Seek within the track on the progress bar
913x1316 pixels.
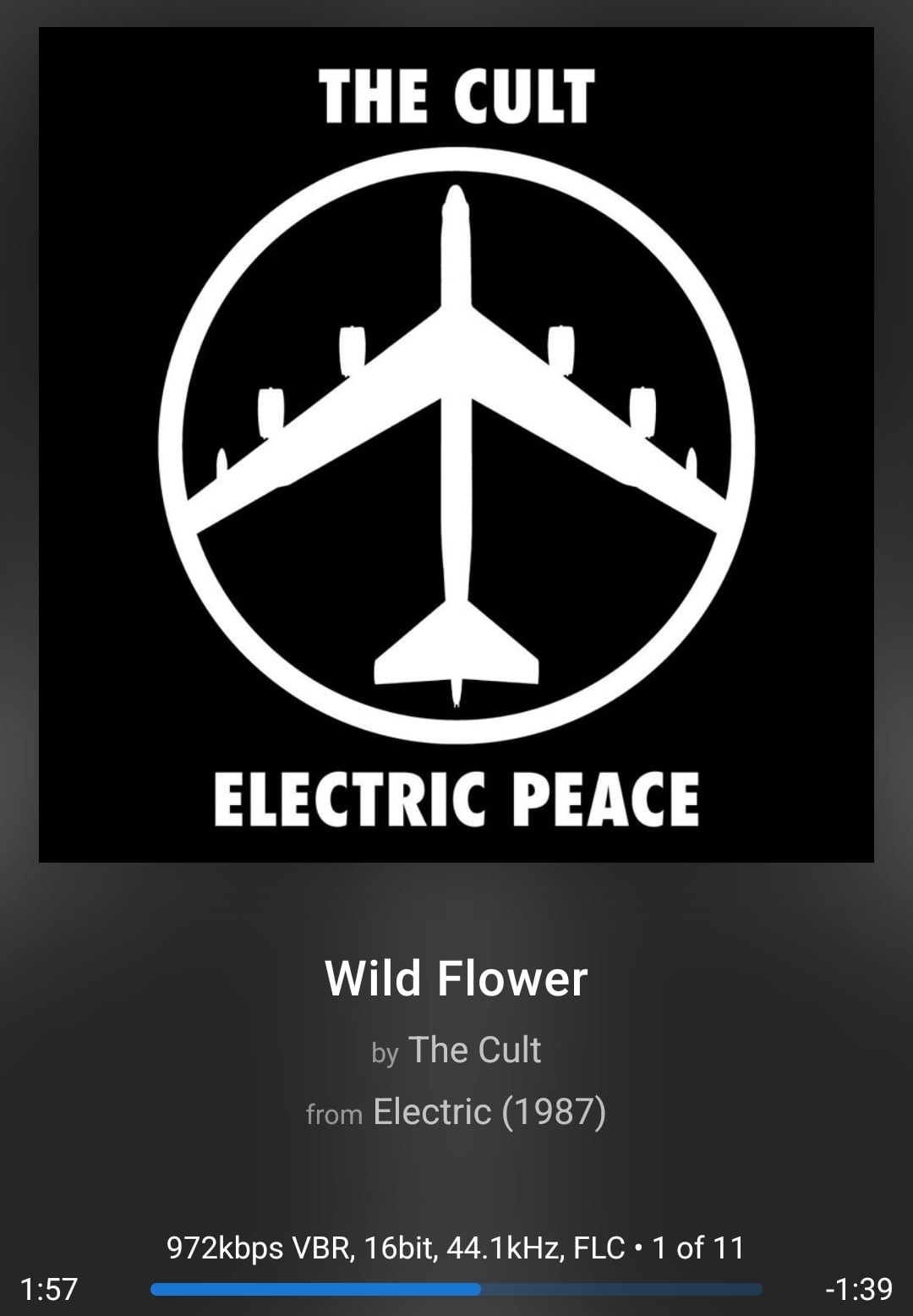tap(456, 1289)
